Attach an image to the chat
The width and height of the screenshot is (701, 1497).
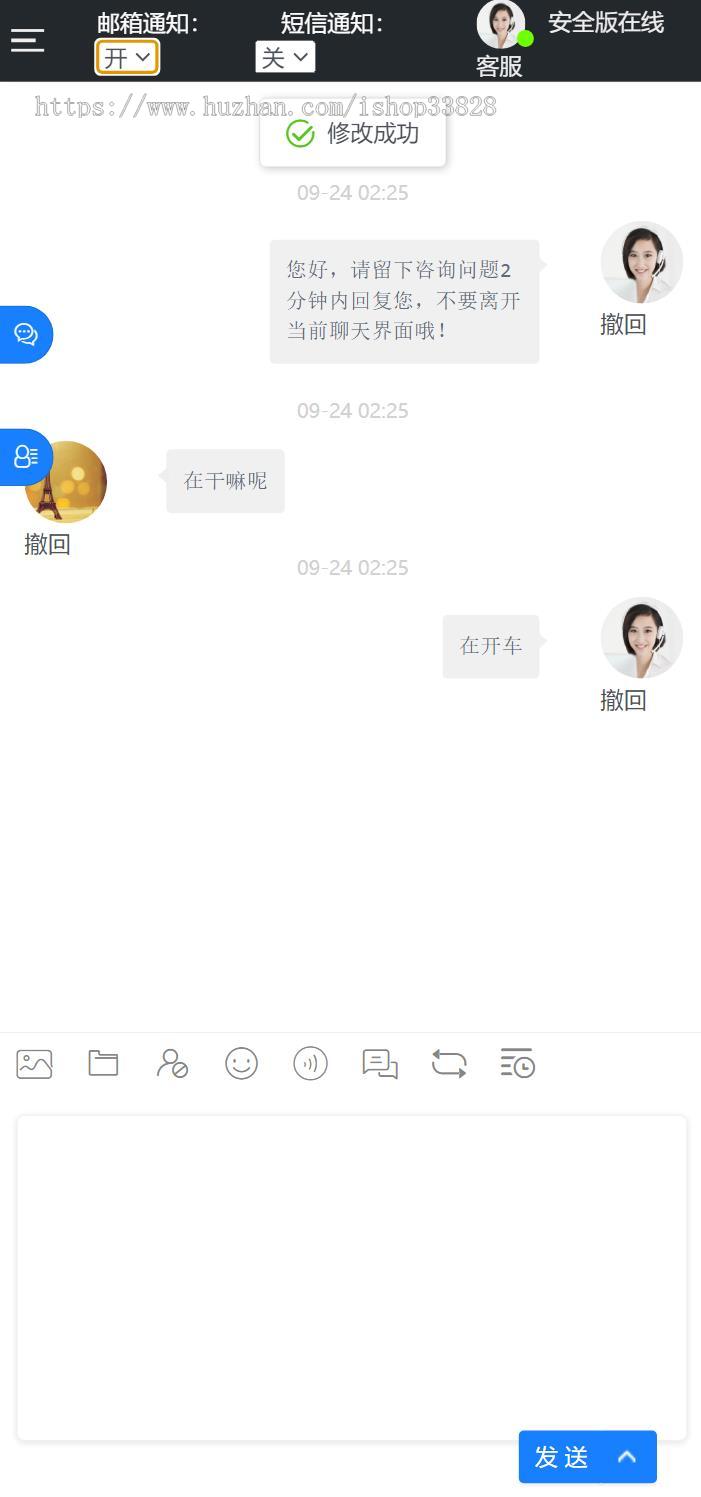(x=34, y=1063)
